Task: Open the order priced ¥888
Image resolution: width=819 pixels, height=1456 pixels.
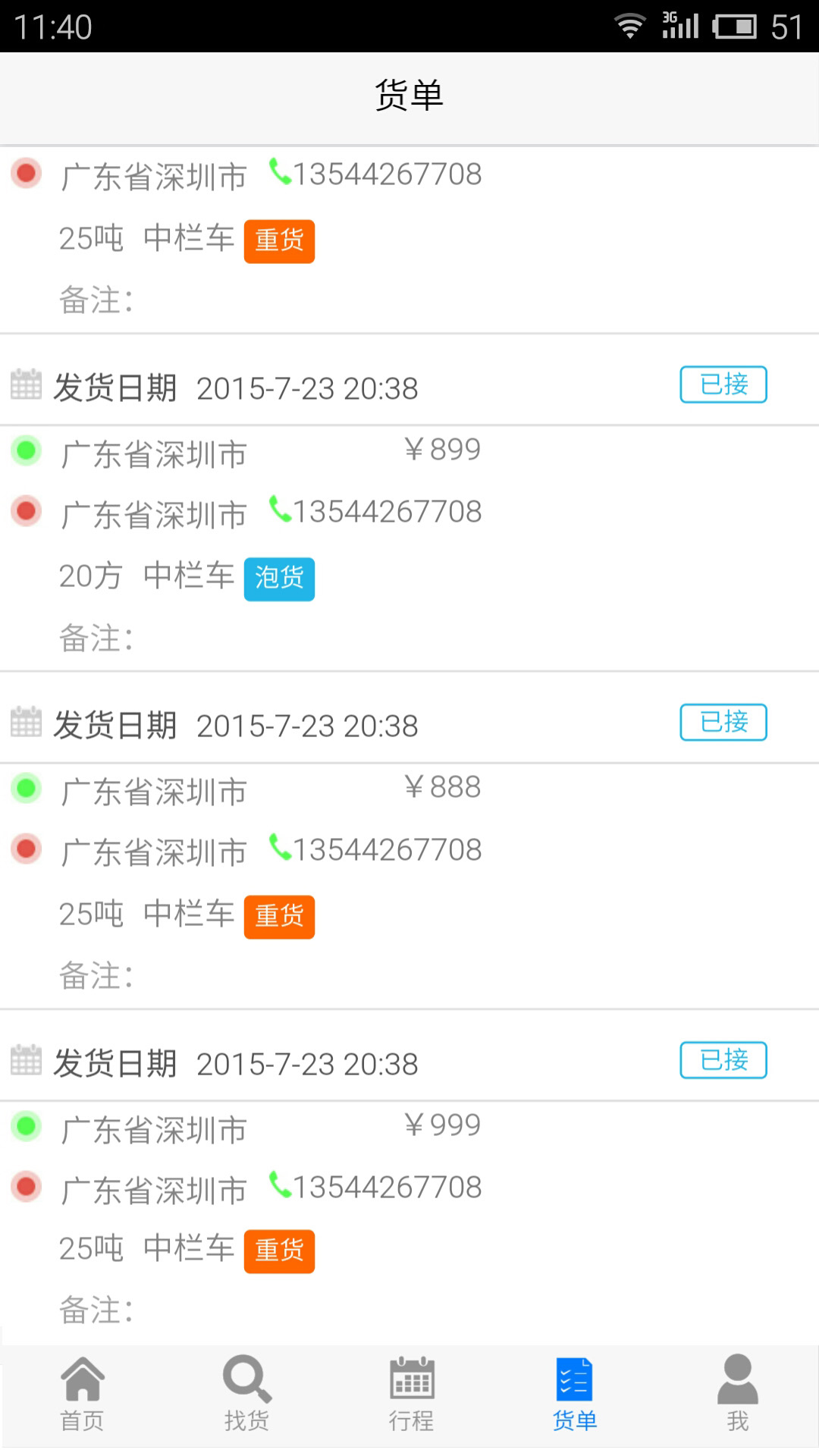Action: click(x=441, y=789)
